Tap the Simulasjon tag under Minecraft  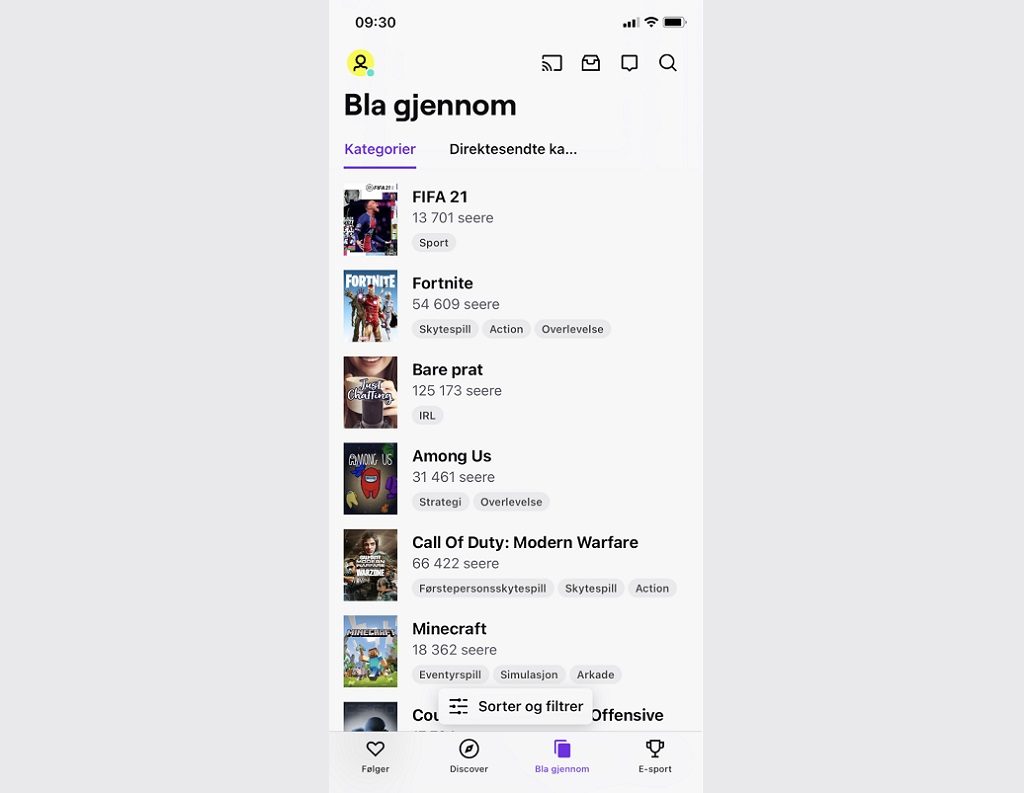point(529,675)
